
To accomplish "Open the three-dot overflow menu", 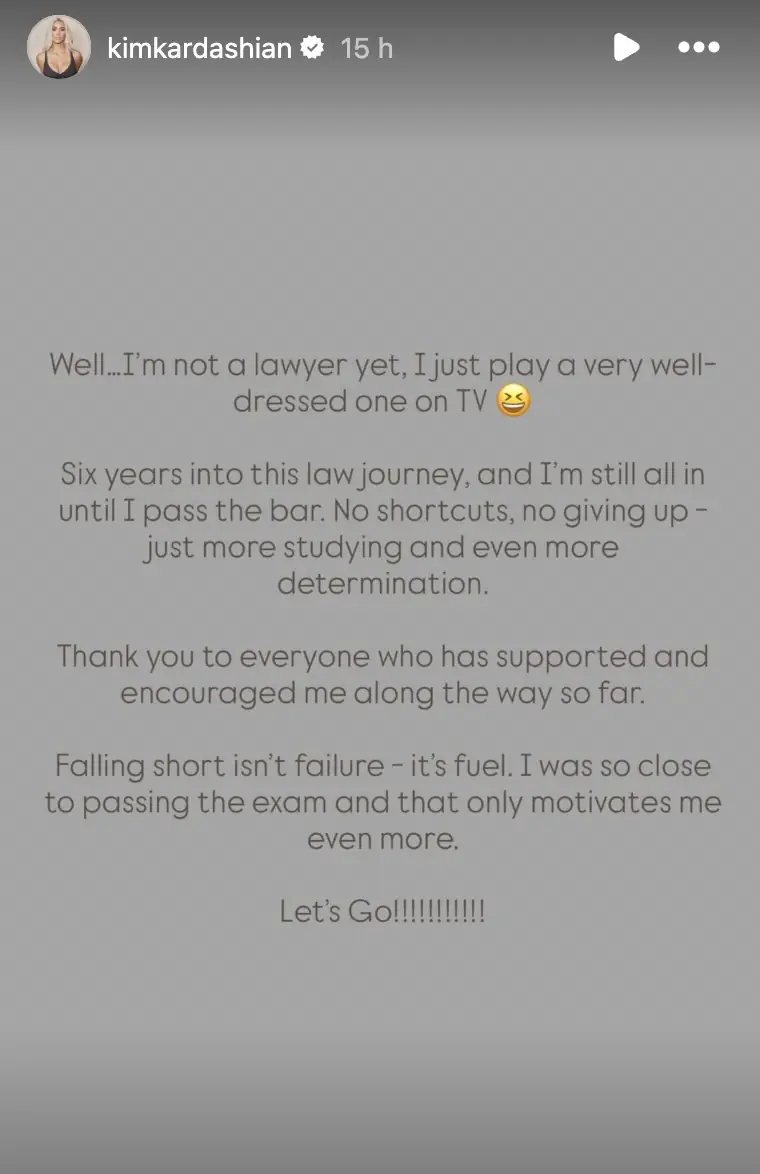I will (698, 47).
